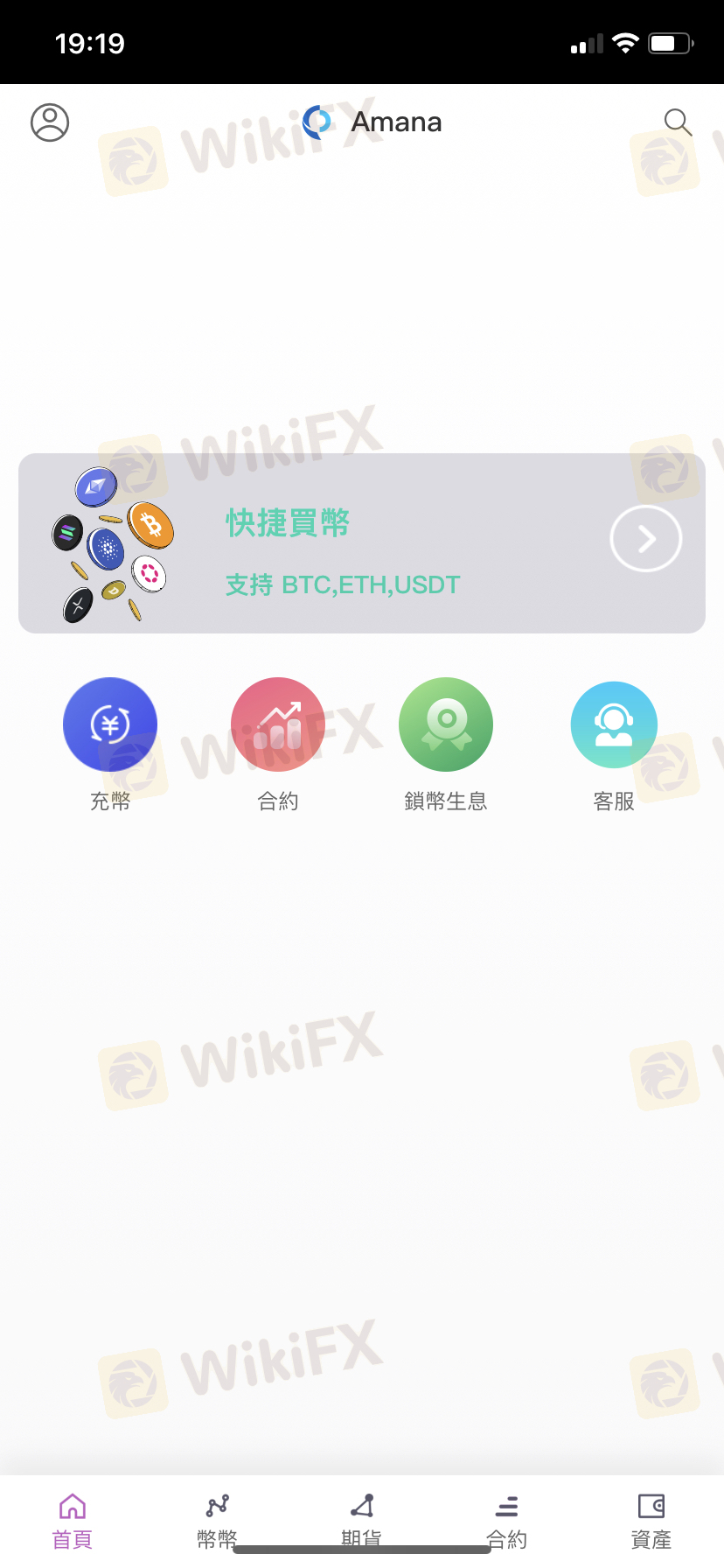Open the profile icon

pos(50,122)
